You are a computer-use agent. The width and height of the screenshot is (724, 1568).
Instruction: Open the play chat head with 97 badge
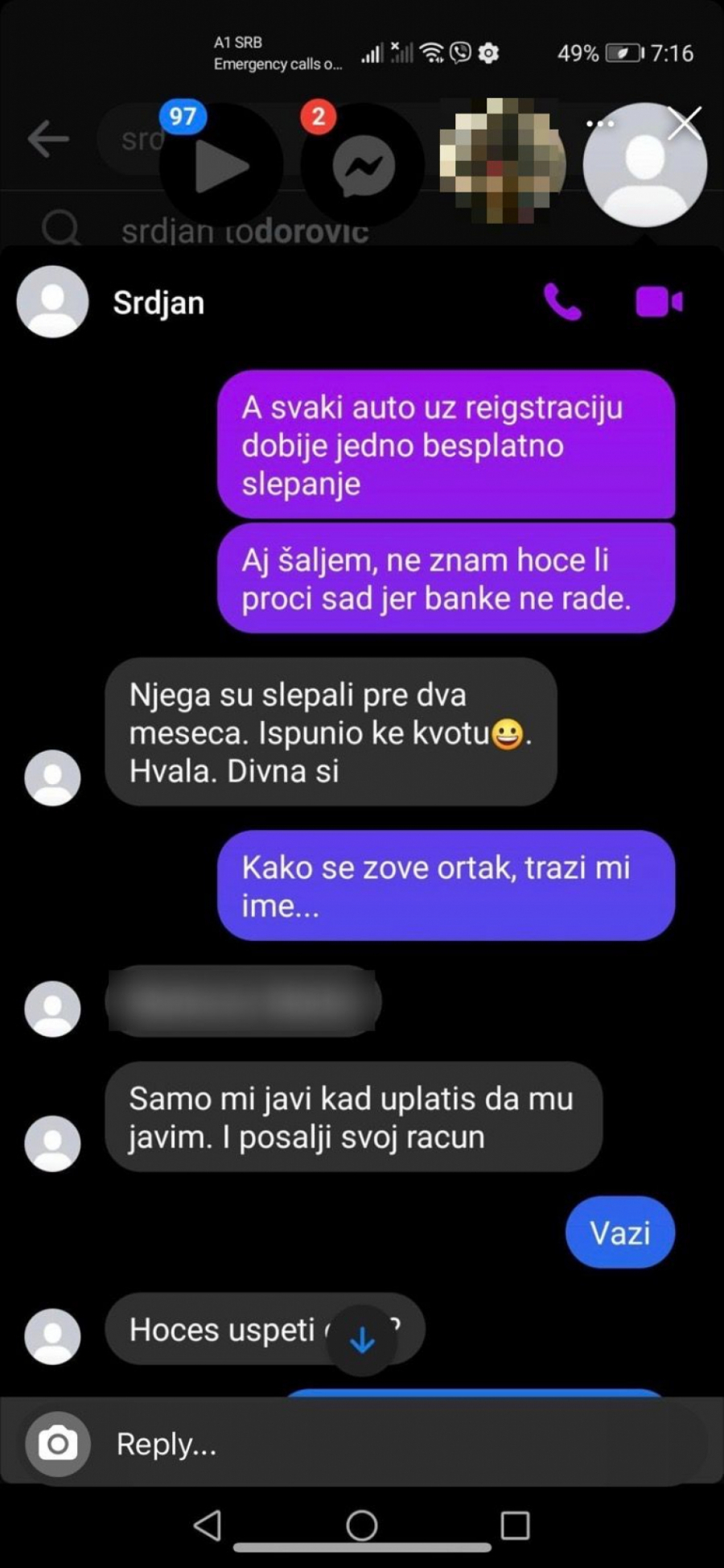(x=220, y=167)
